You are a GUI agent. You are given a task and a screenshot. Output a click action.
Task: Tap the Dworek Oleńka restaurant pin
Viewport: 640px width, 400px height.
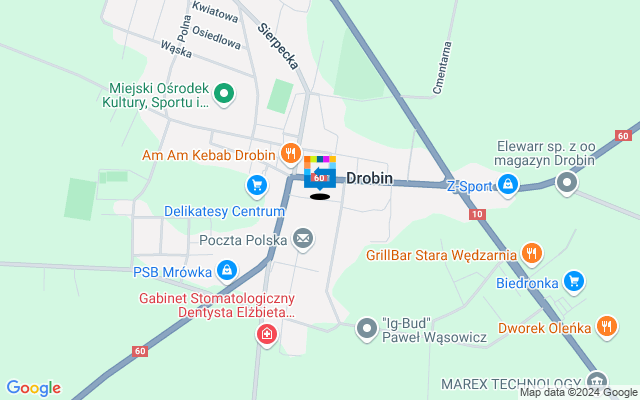(606, 325)
